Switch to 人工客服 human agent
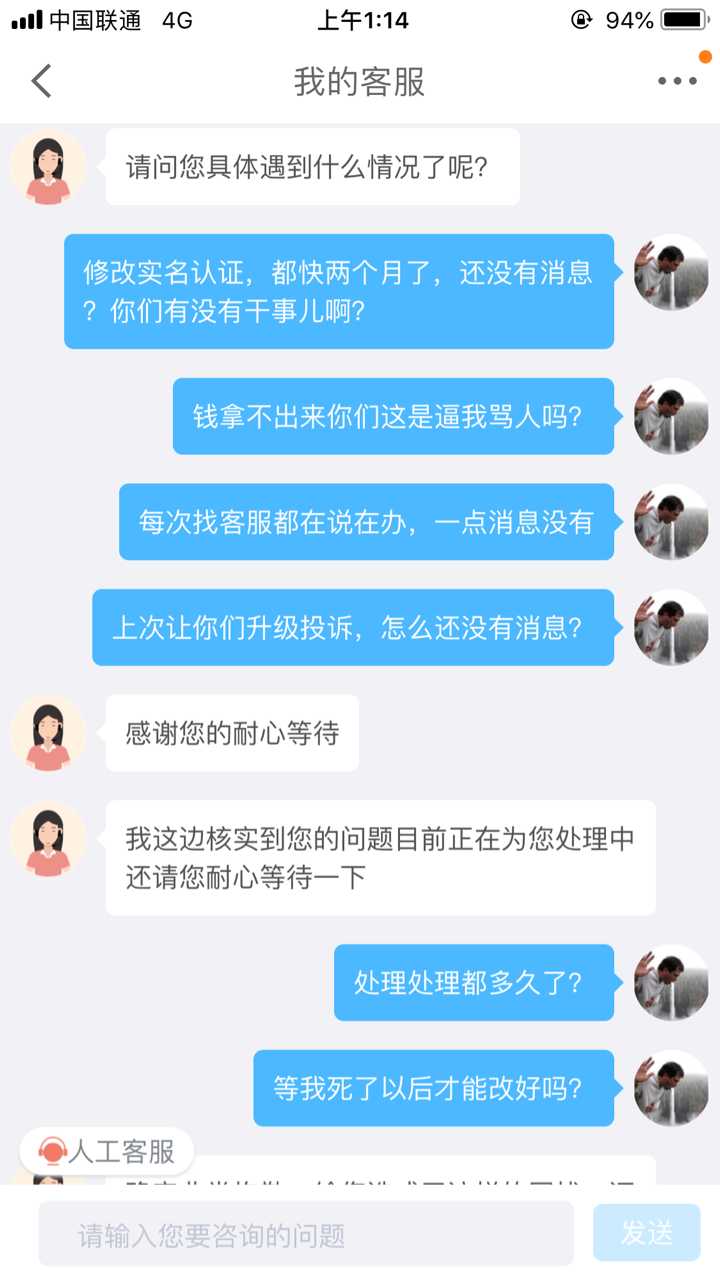 tap(108, 1152)
